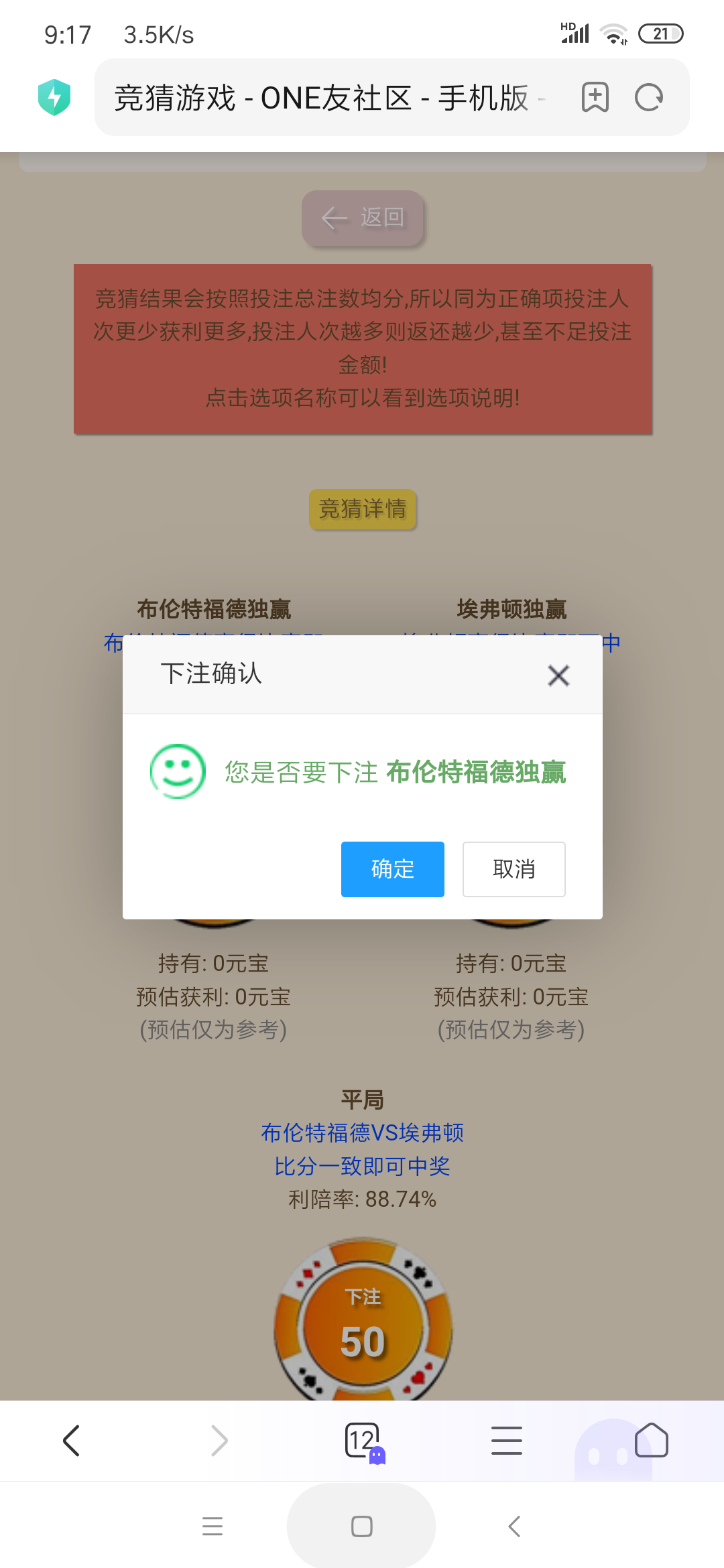Go to the browser home page
Viewport: 724px width, 1568px height.
coord(651,1441)
